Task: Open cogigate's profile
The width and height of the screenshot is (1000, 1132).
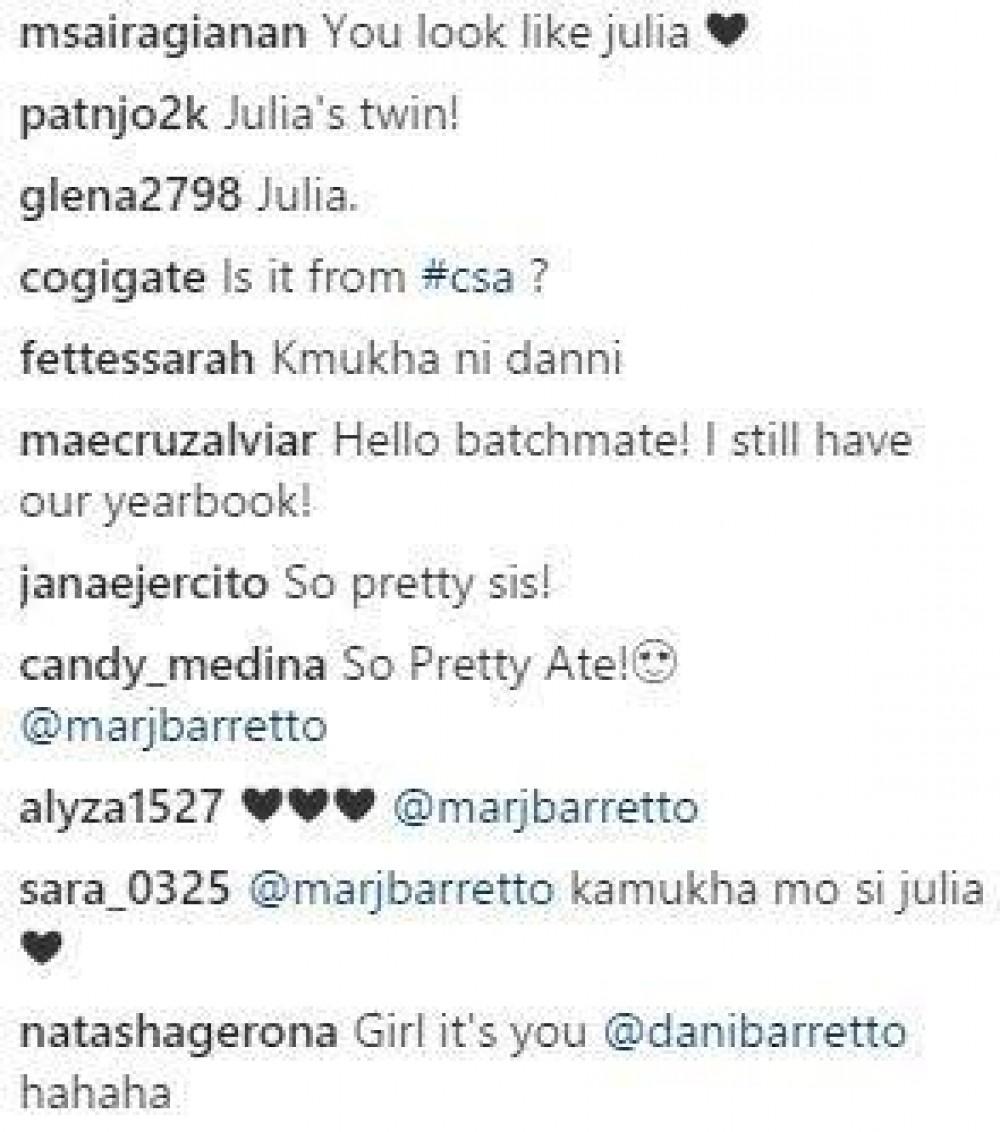Action: click(x=112, y=278)
